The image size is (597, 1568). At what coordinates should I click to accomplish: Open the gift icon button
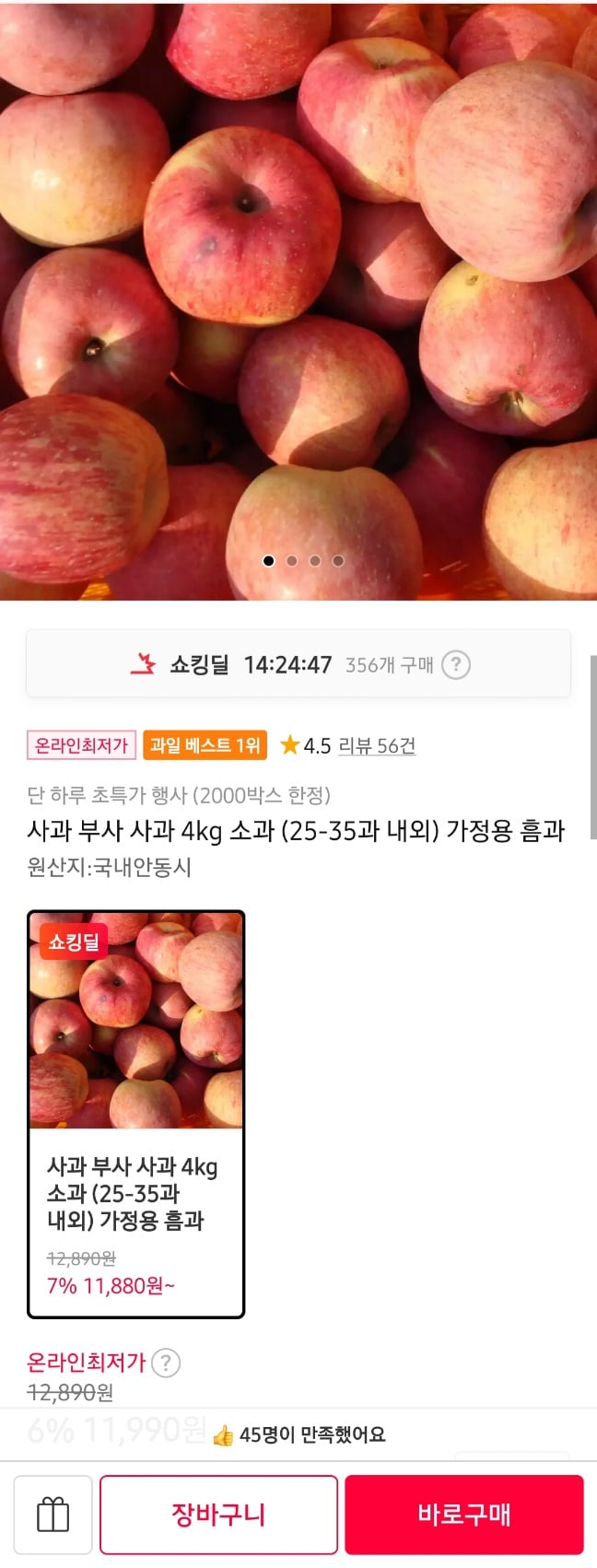(53, 1515)
